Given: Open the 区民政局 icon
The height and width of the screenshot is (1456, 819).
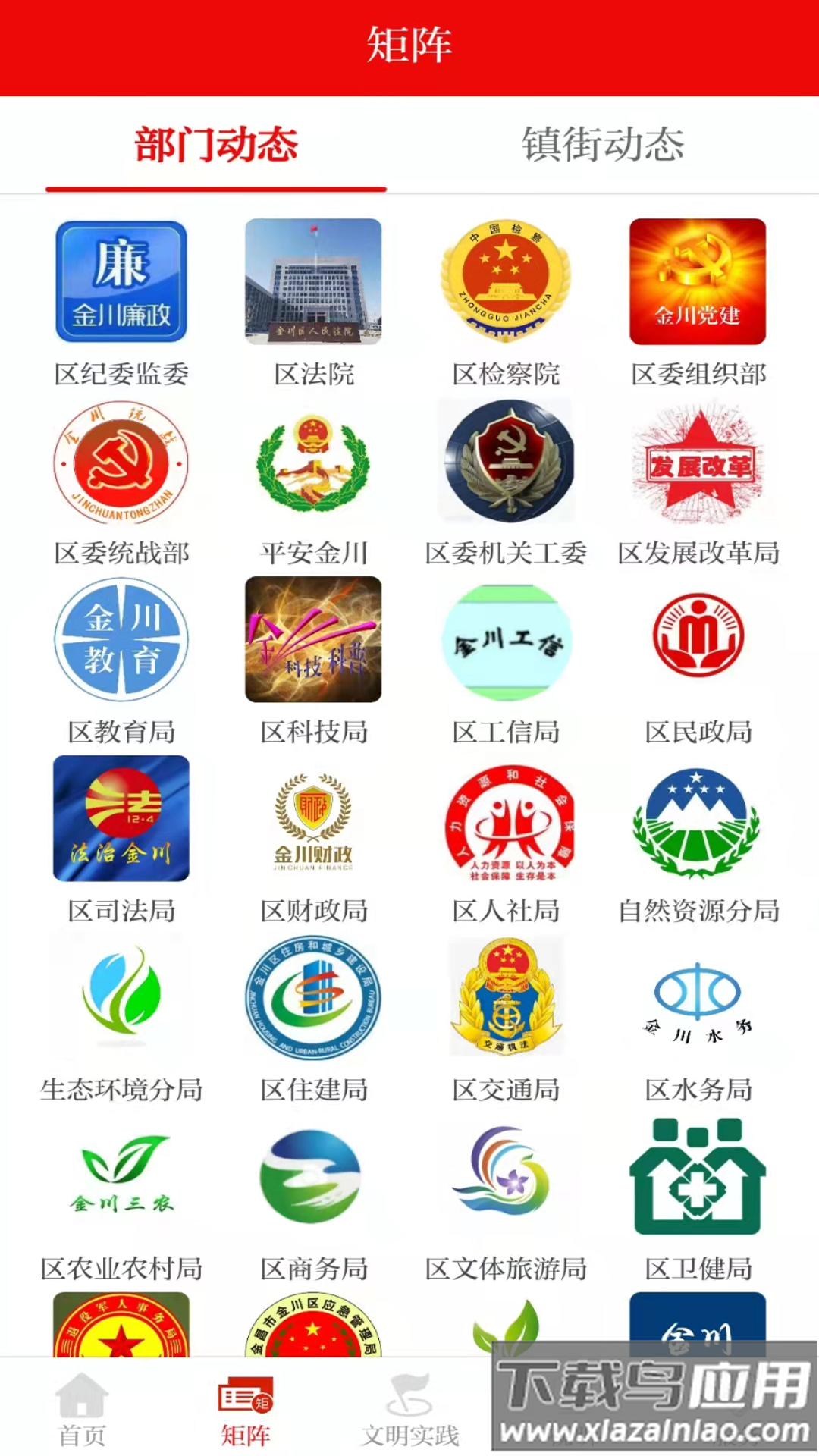Looking at the screenshot, I should point(698,639).
